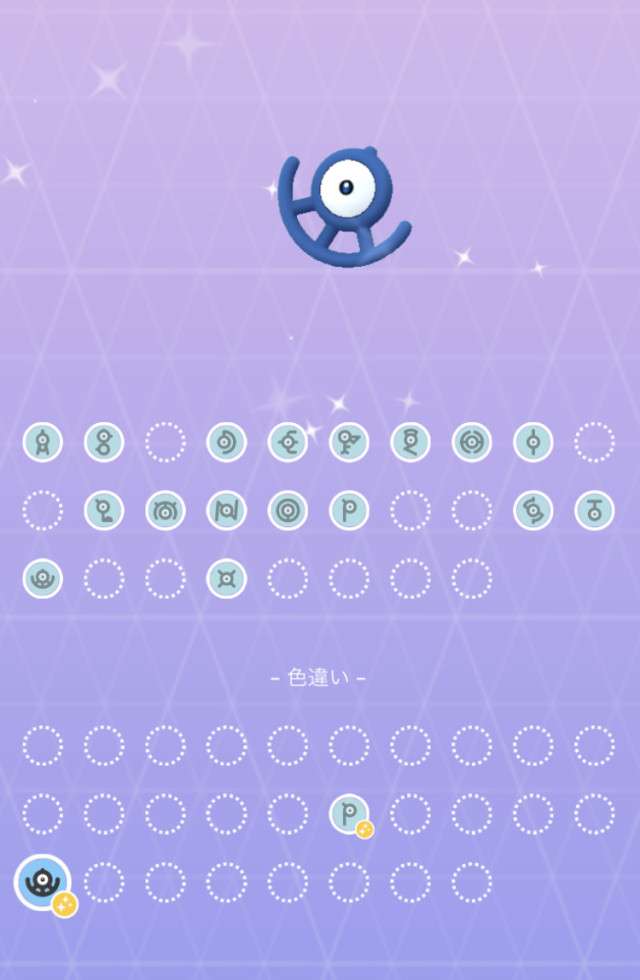Show the regular Unown N form
Viewport: 640px width, 980px height.
pyautogui.click(x=226, y=510)
